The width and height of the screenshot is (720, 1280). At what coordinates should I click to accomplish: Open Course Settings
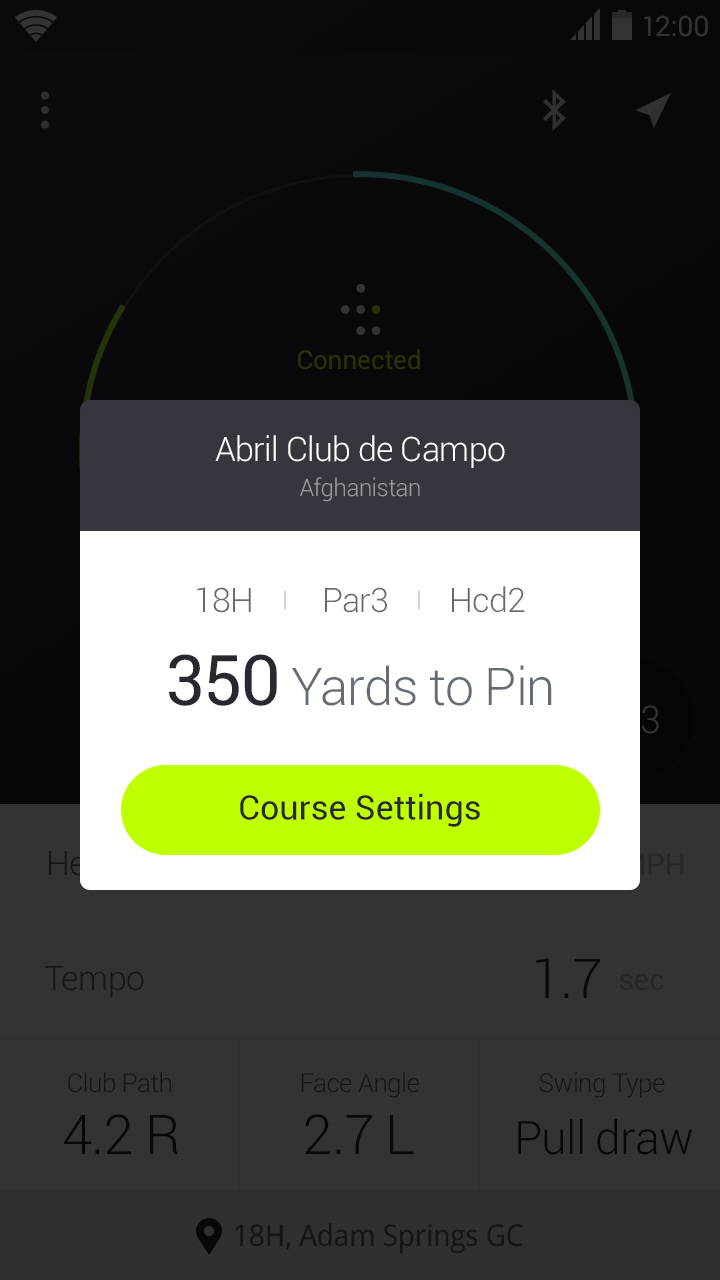[x=360, y=809]
